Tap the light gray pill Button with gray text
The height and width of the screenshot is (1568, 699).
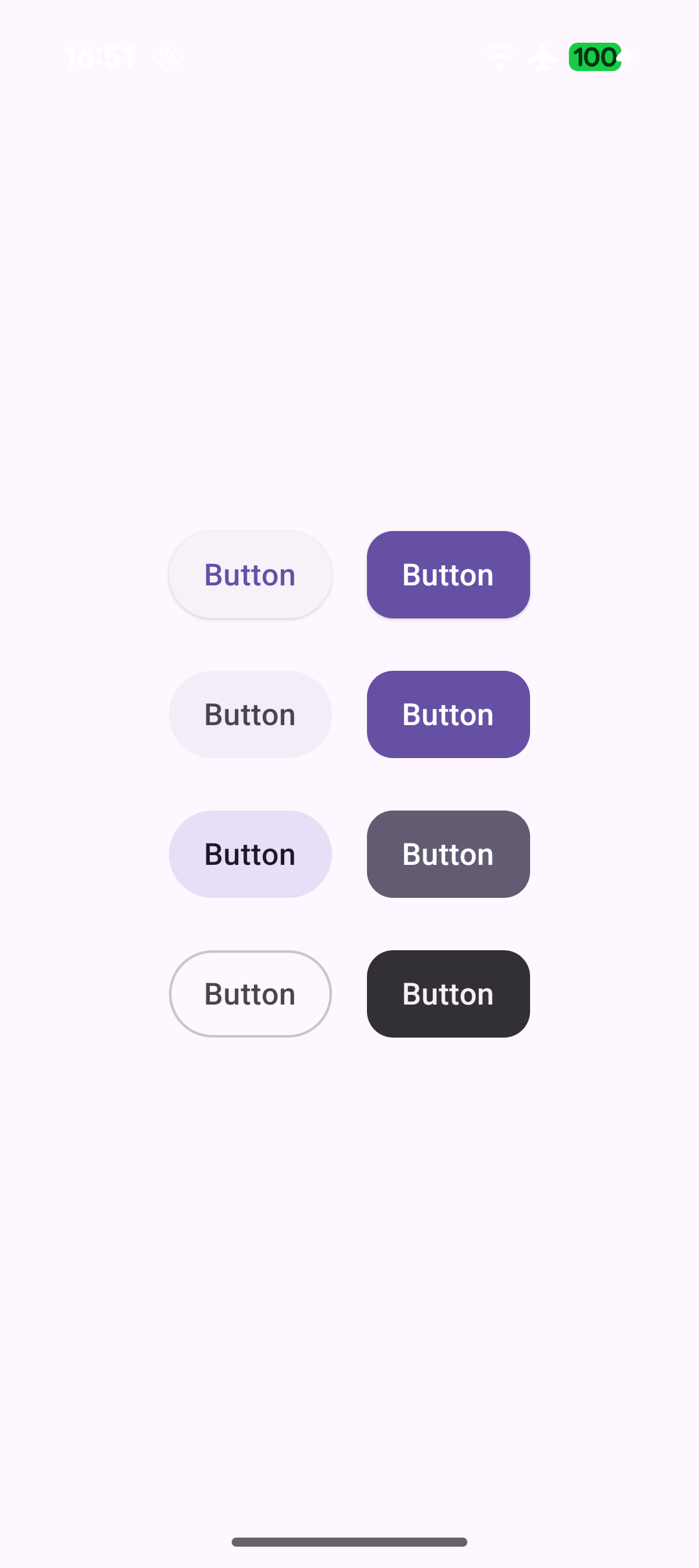point(250,714)
